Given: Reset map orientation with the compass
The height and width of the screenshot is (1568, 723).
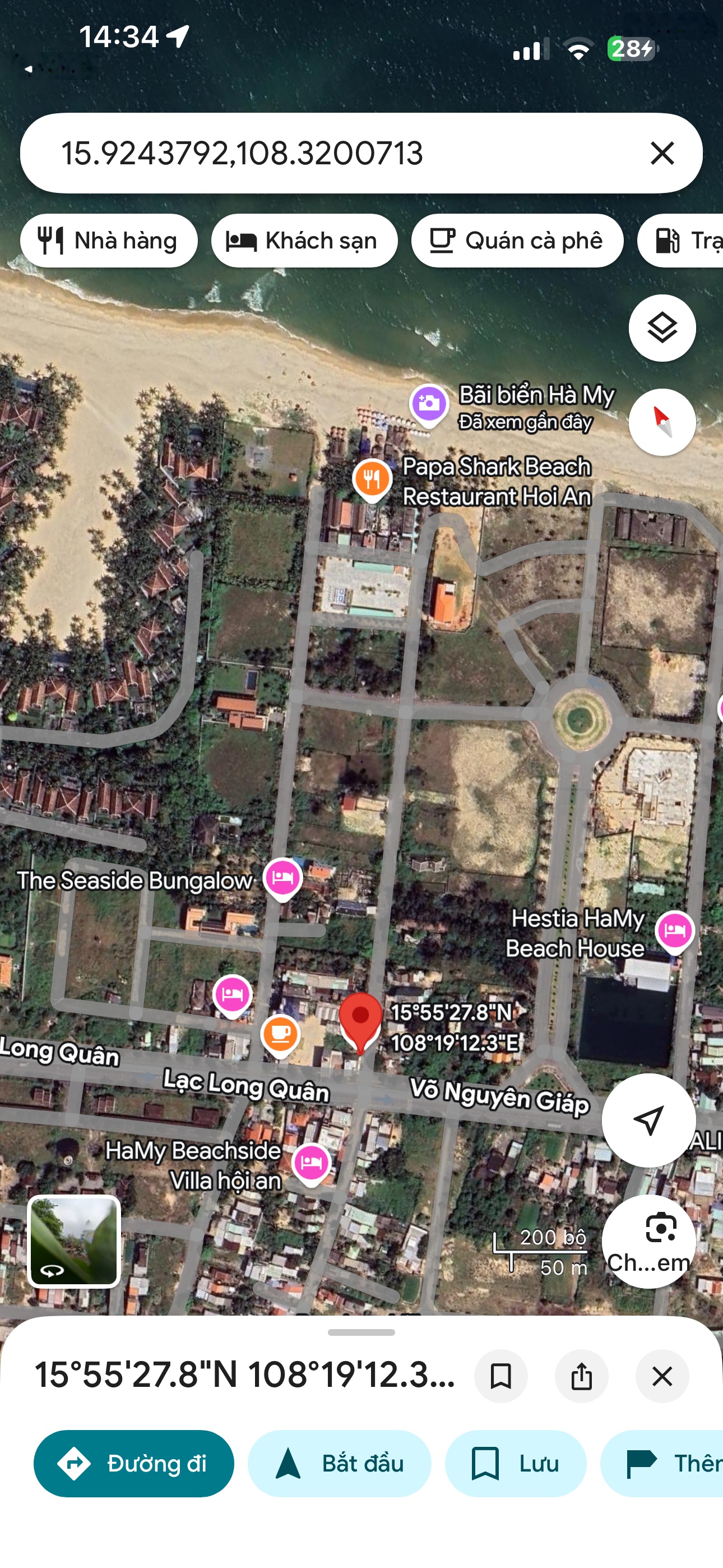Looking at the screenshot, I should pyautogui.click(x=661, y=422).
